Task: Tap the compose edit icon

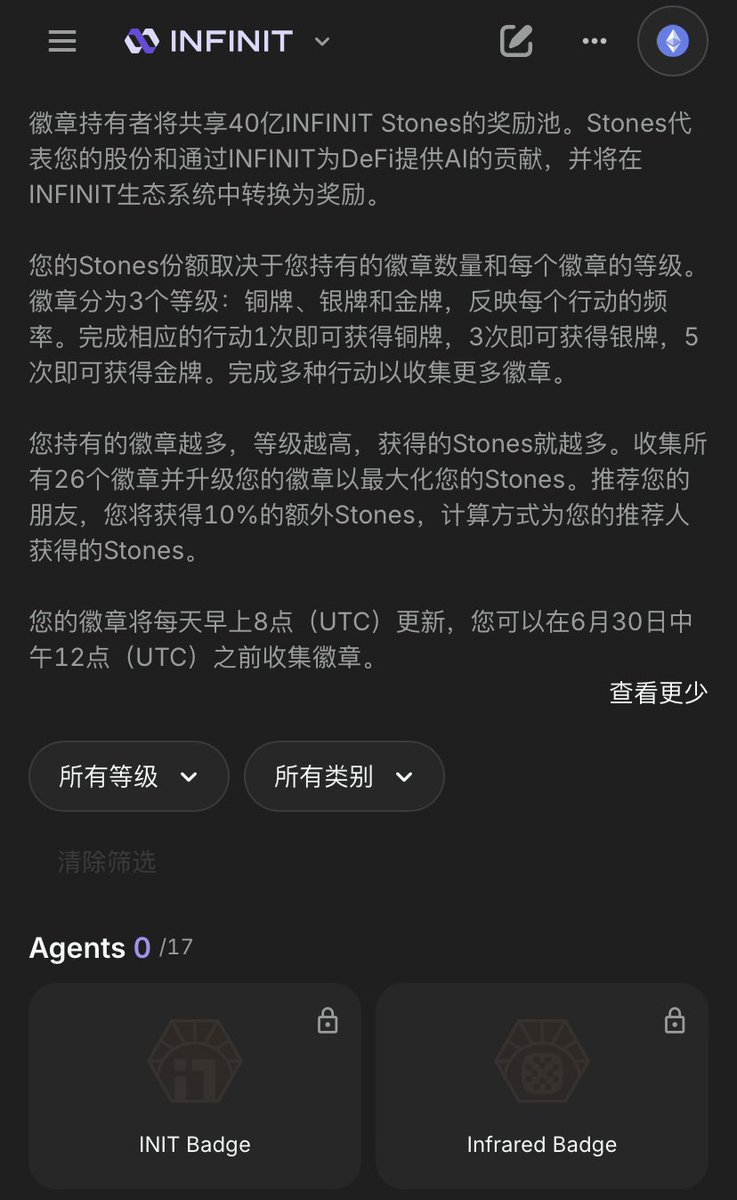Action: click(516, 41)
